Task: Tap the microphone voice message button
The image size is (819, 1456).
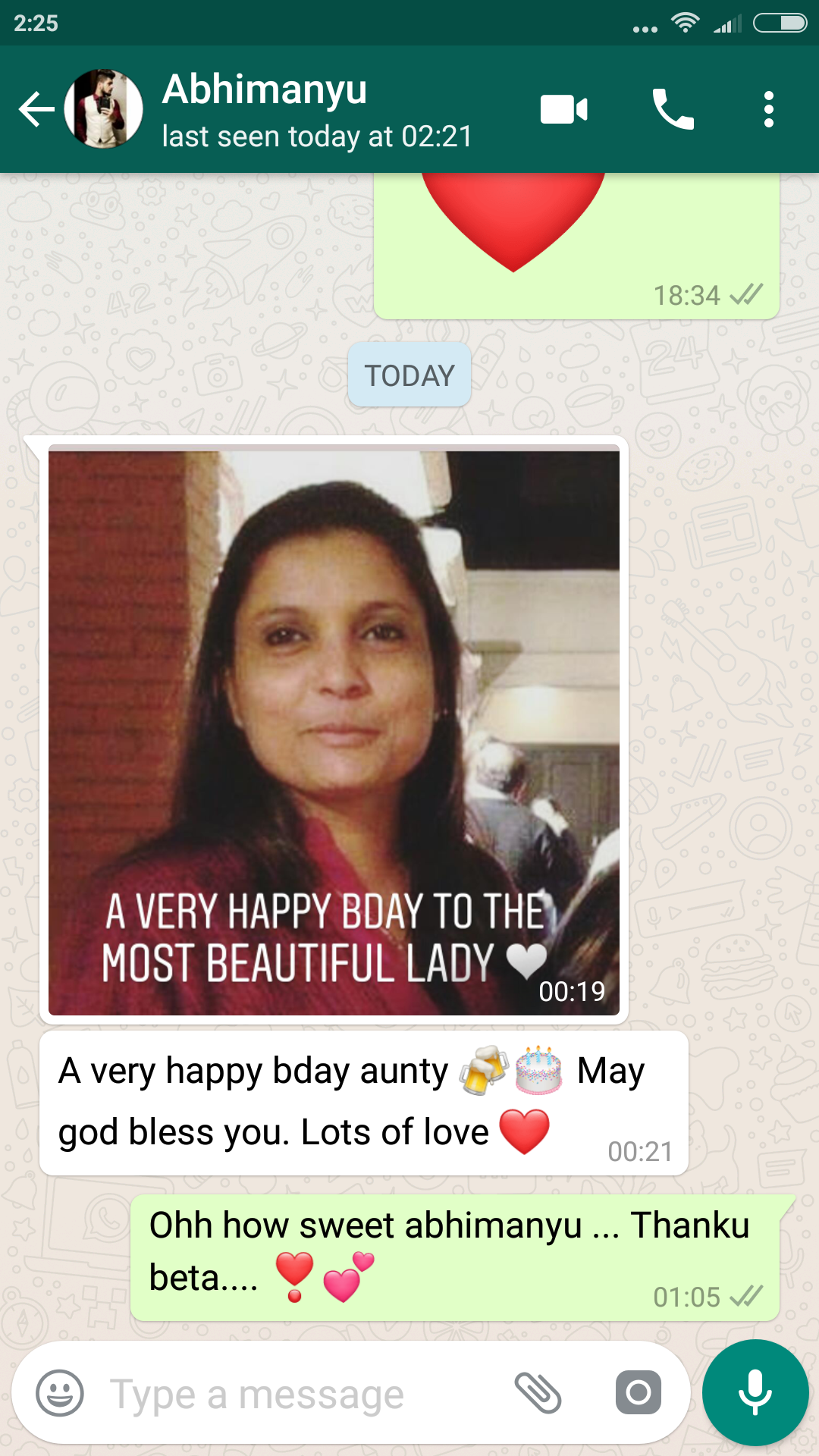Action: (x=755, y=1393)
